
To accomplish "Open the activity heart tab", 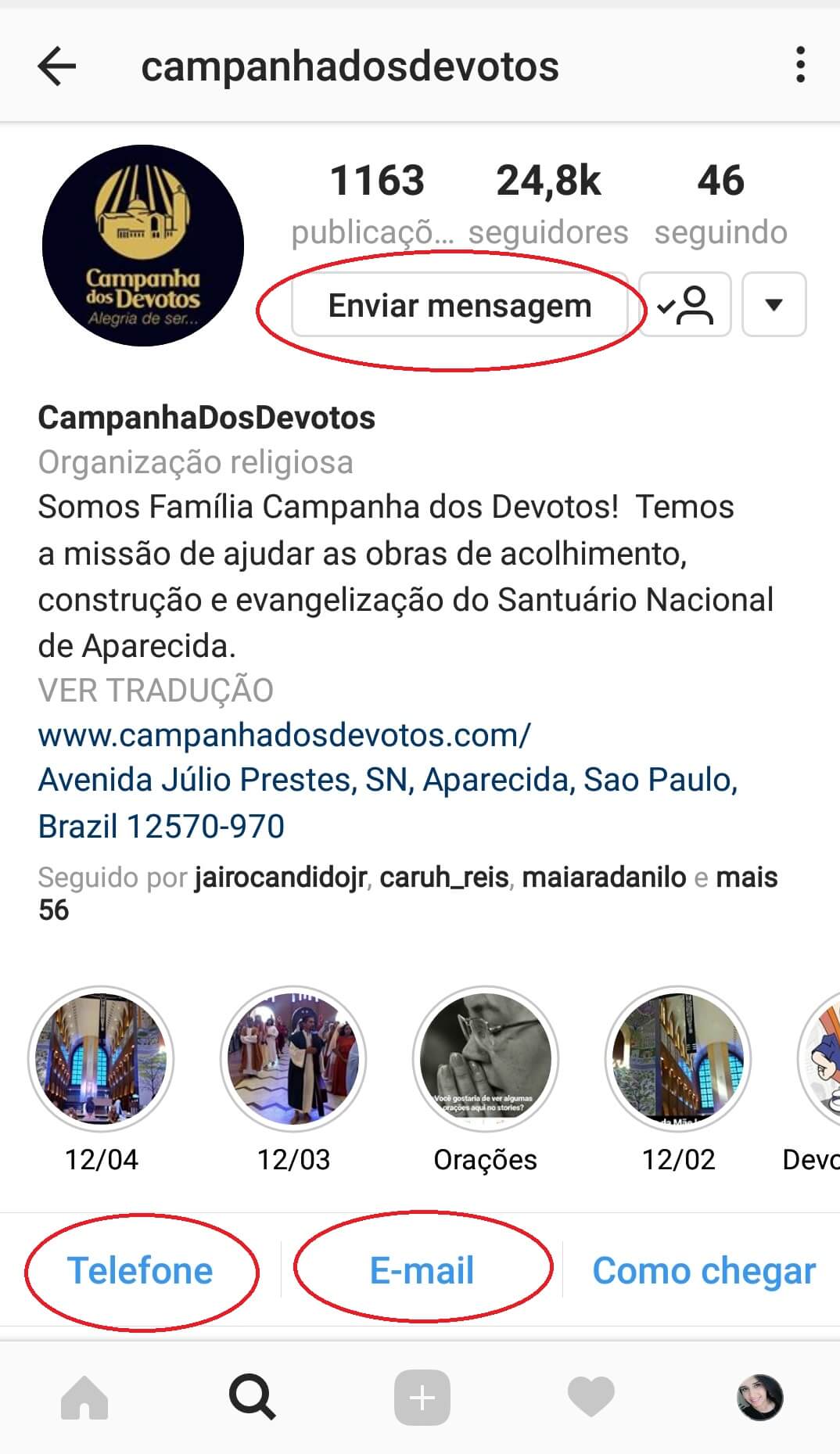I will point(591,1397).
